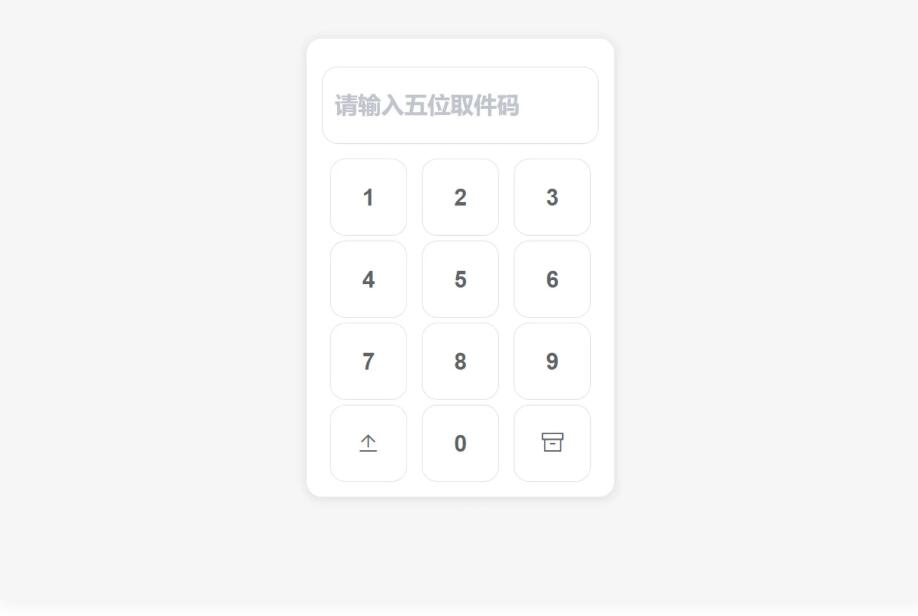The image size is (918, 616).
Task: Tap the upload arrow icon key
Action: click(x=368, y=443)
